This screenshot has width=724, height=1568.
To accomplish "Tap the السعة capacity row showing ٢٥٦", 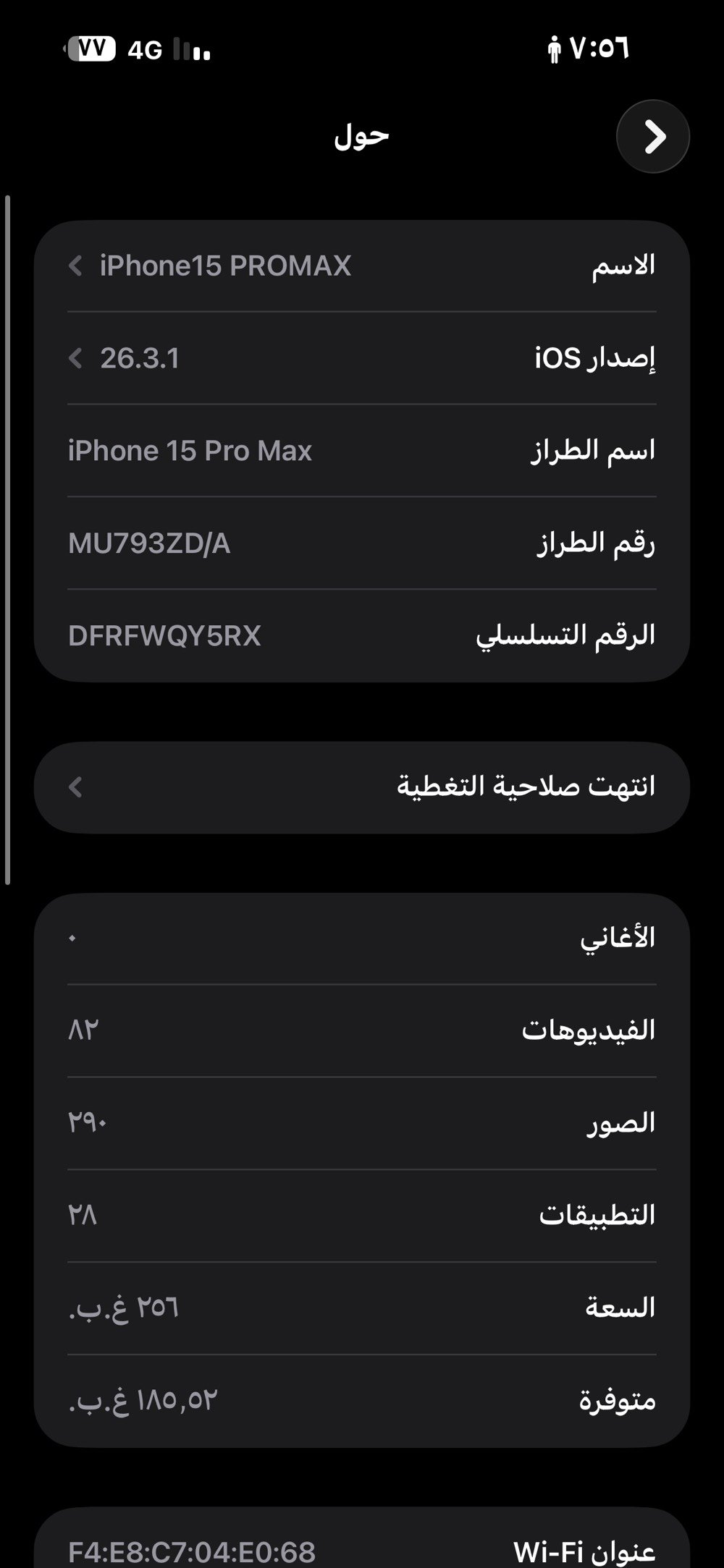I will [362, 1308].
